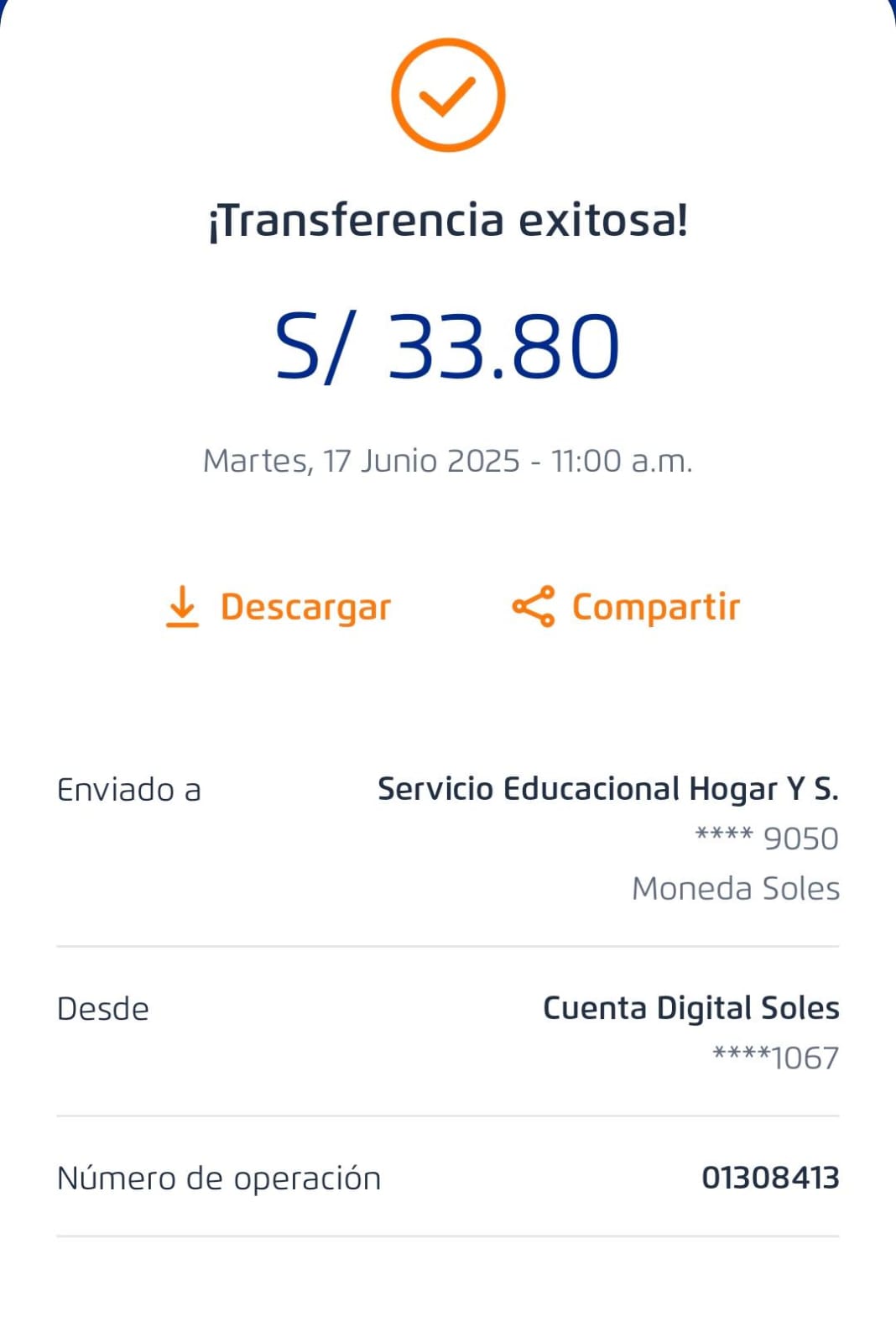Viewport: 896px width, 1343px height.
Task: Download the transfer receipt with Descargar
Action: click(279, 607)
